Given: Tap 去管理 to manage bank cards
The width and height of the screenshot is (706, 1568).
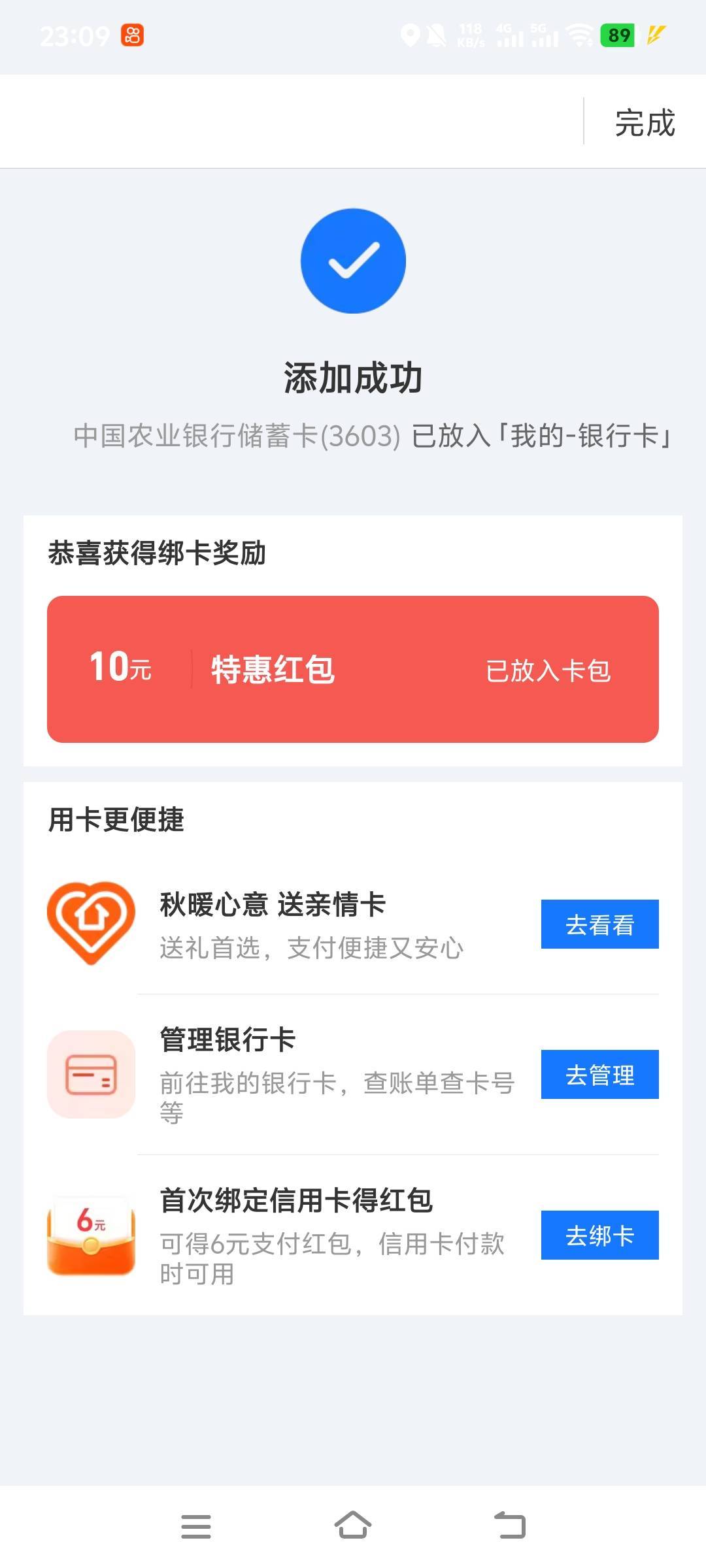Looking at the screenshot, I should (599, 1075).
